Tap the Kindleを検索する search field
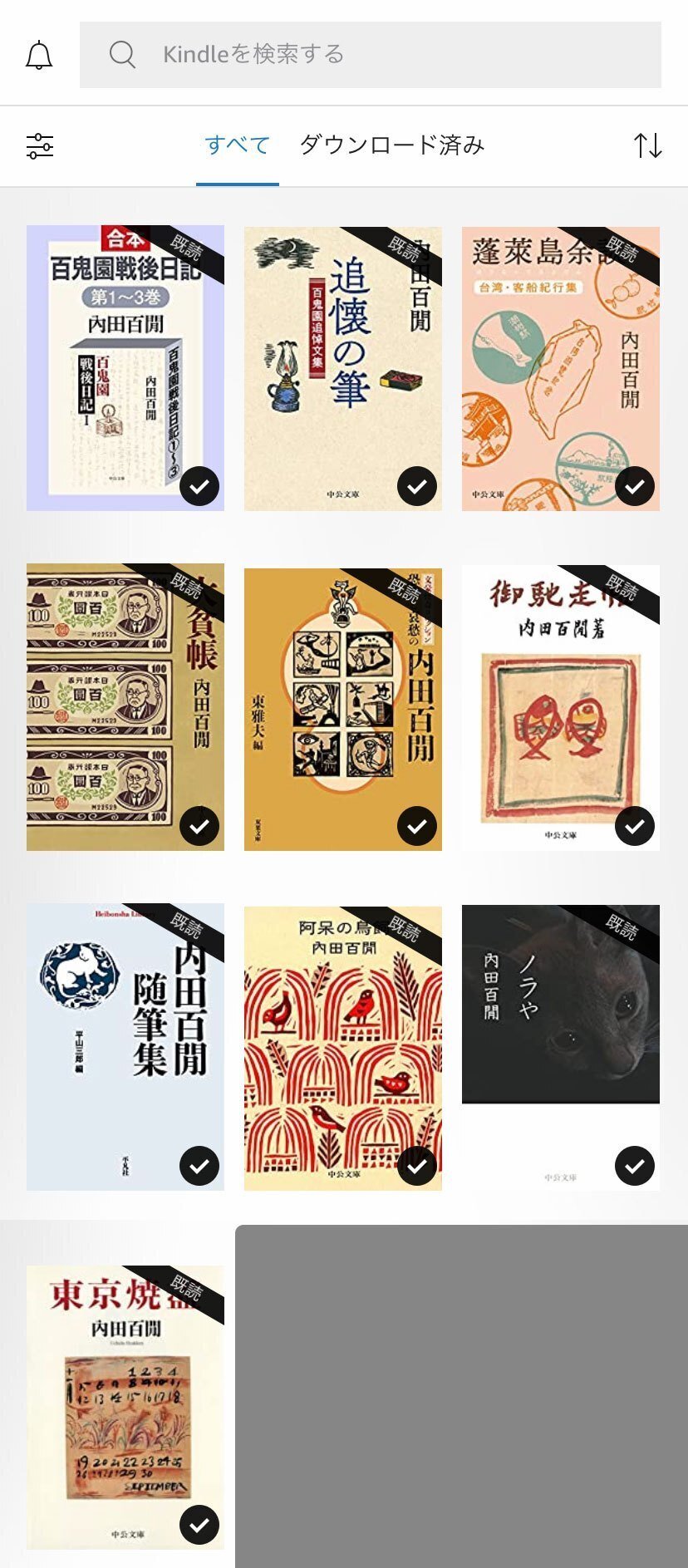 coord(370,55)
